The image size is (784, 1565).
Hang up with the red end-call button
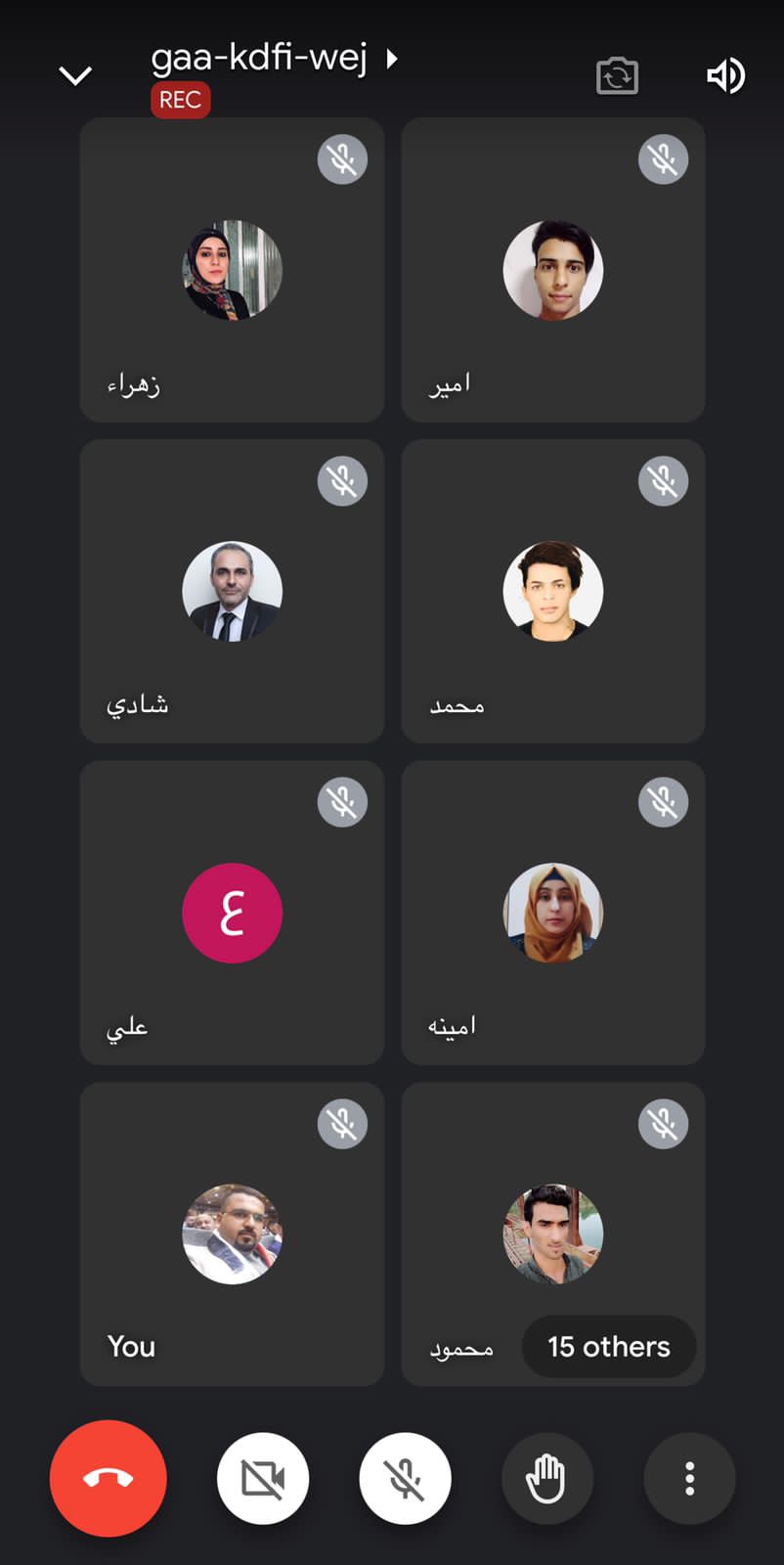pos(109,1478)
